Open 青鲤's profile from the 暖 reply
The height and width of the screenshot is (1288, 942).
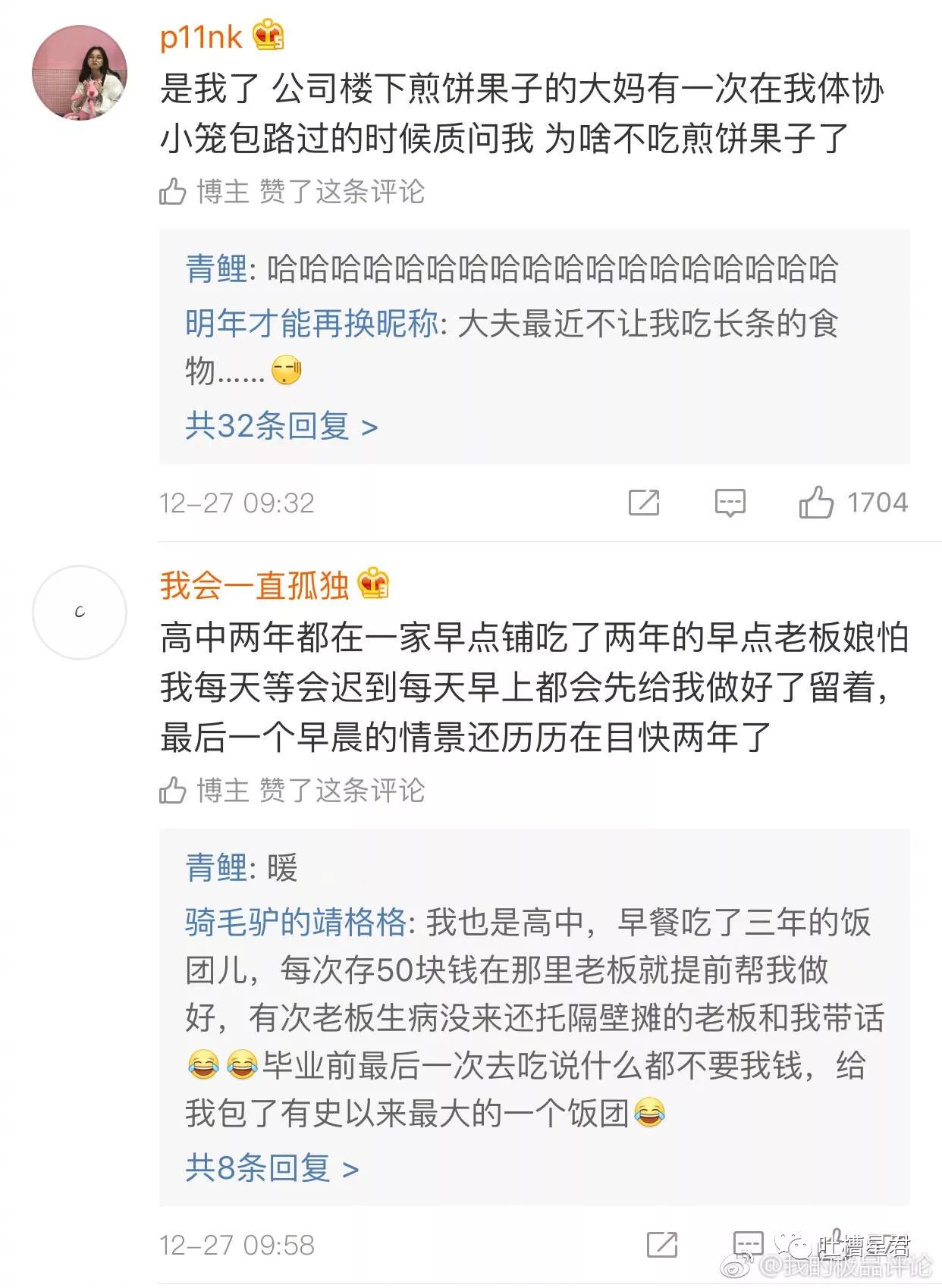(216, 868)
